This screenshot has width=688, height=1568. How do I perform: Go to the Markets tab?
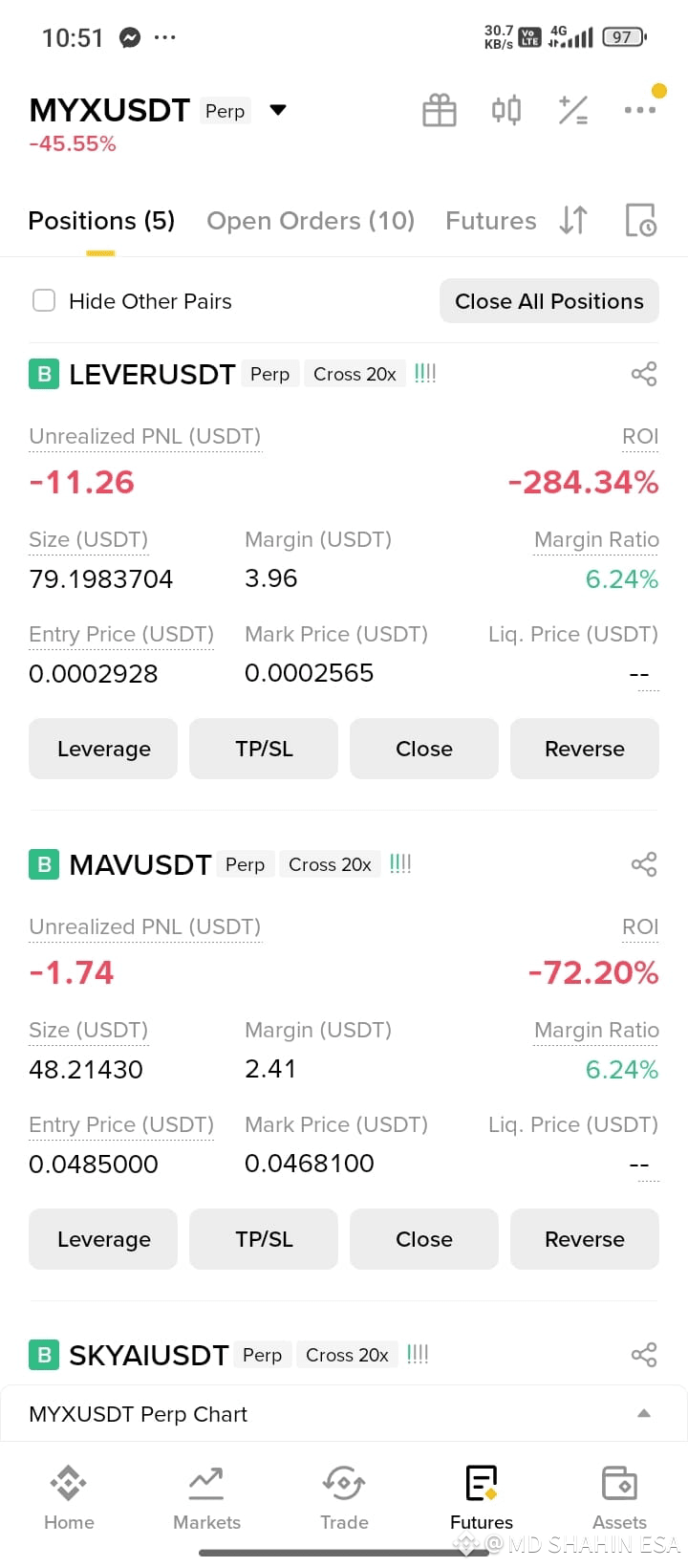point(206,1498)
